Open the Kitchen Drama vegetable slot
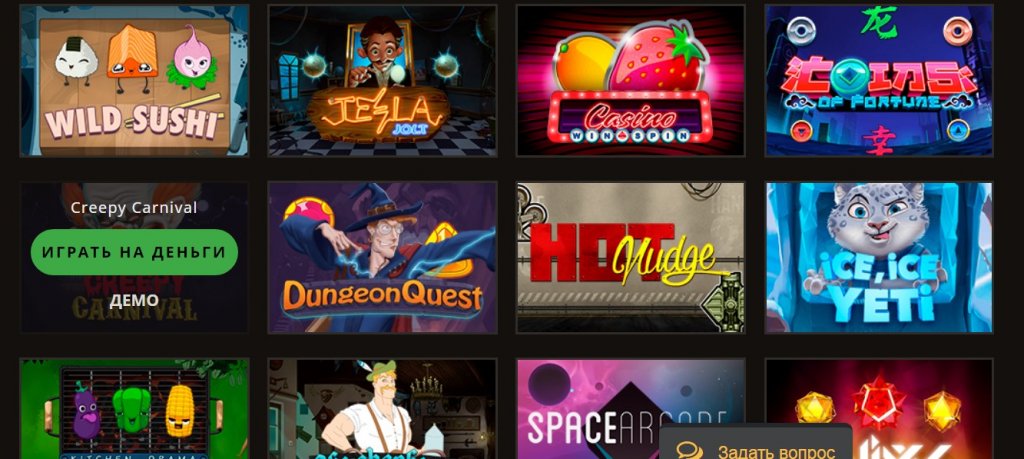The width and height of the screenshot is (1024, 459). point(134,410)
